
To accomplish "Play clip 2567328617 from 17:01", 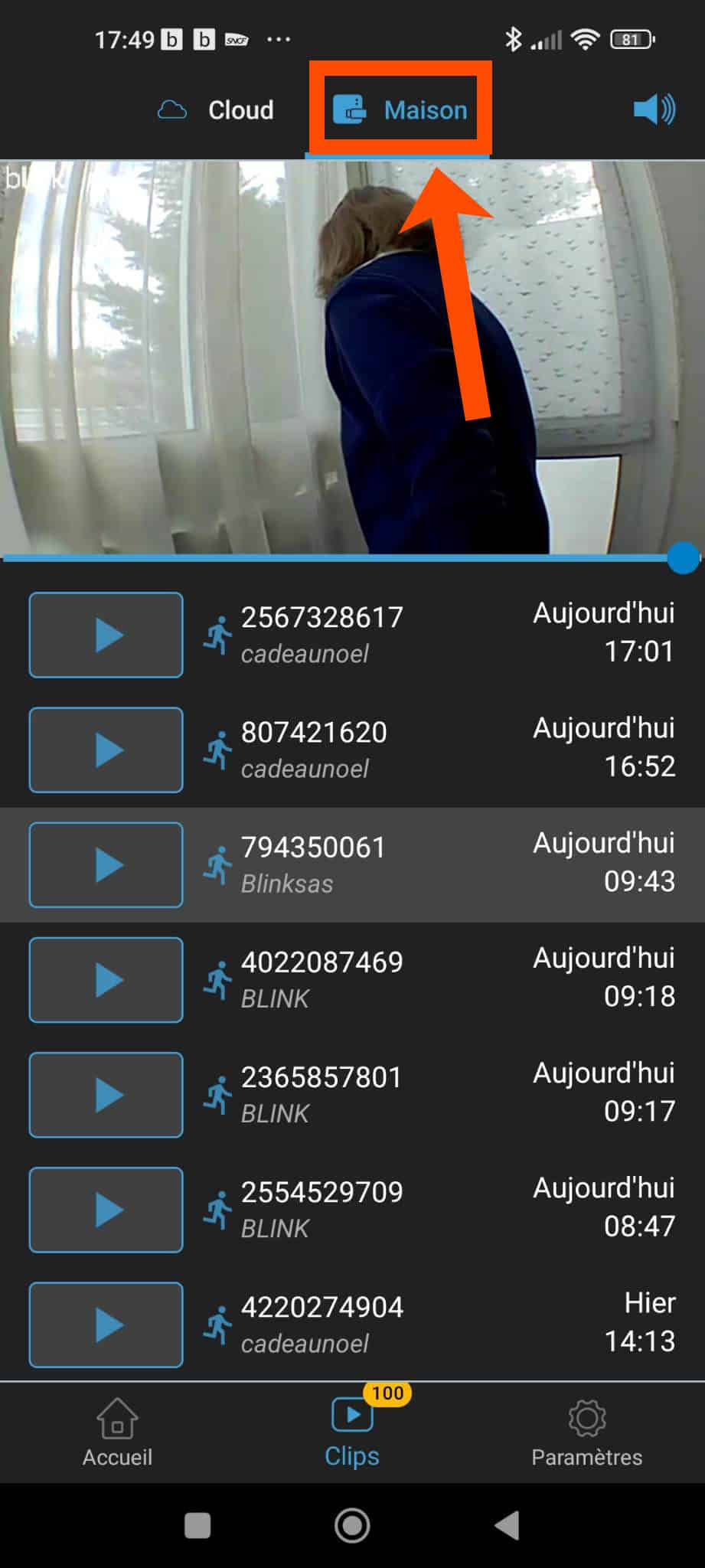I will [x=106, y=635].
